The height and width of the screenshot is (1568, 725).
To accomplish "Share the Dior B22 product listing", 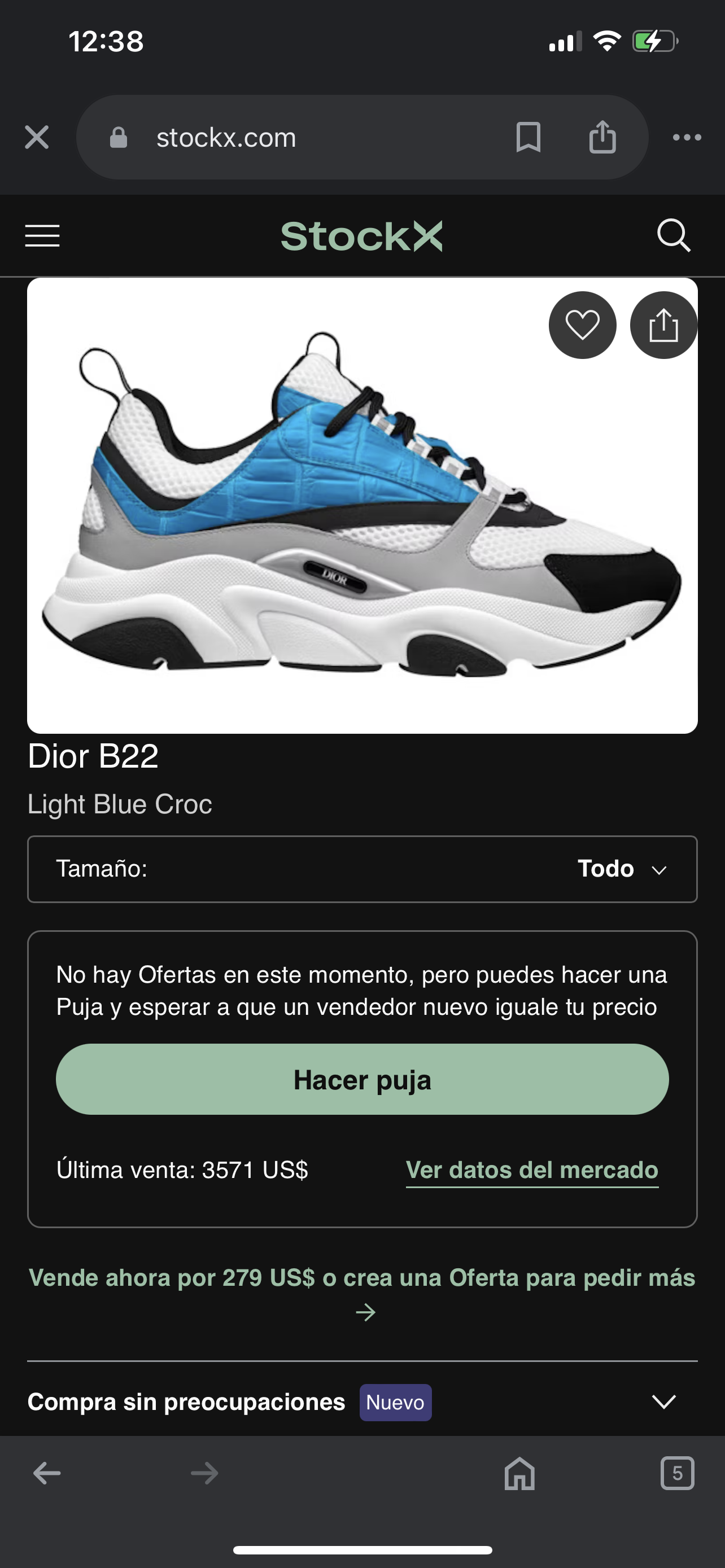I will [663, 325].
